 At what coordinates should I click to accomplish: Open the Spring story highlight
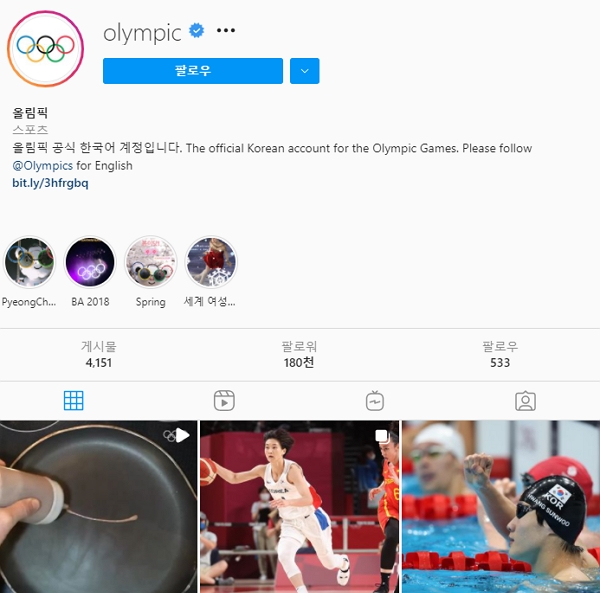(x=151, y=262)
